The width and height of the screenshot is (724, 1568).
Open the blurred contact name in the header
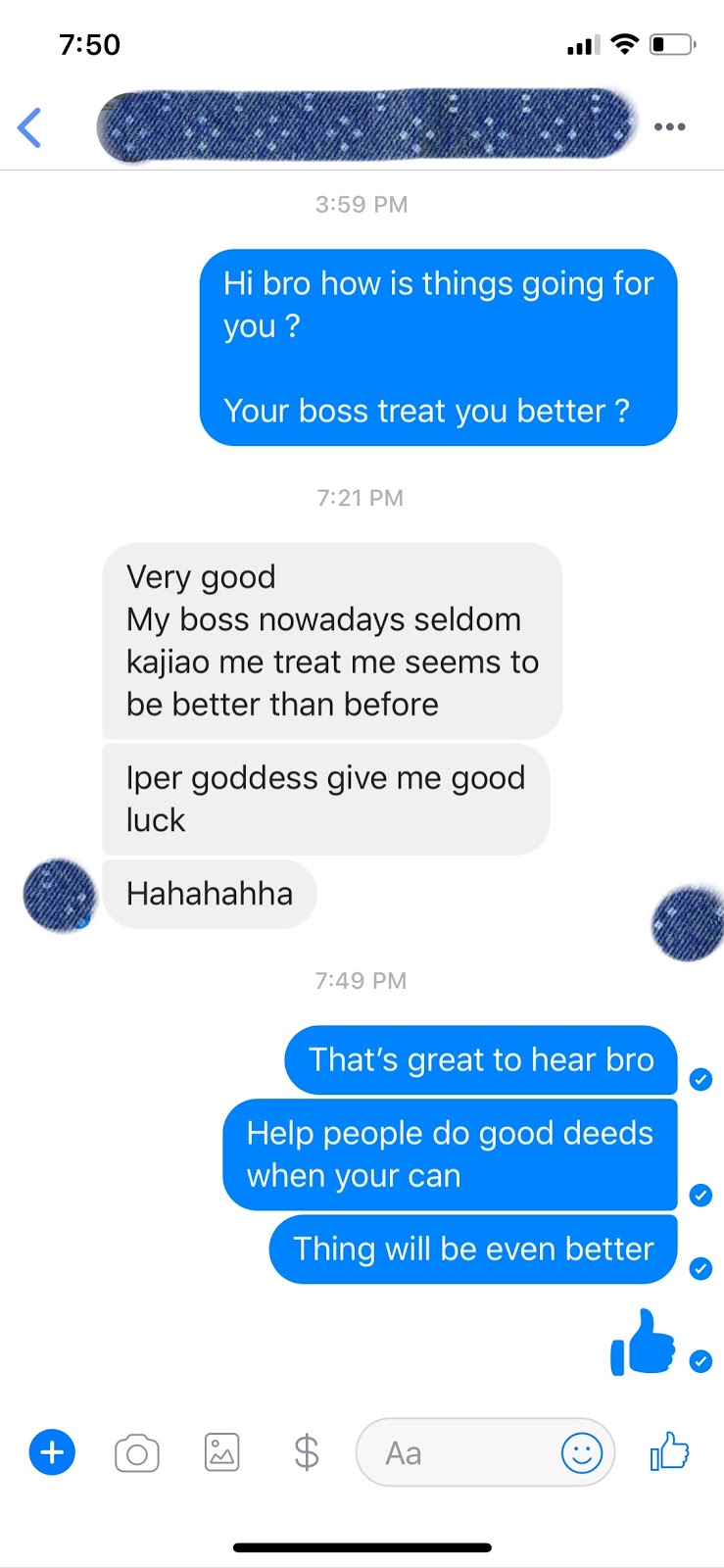point(367,126)
